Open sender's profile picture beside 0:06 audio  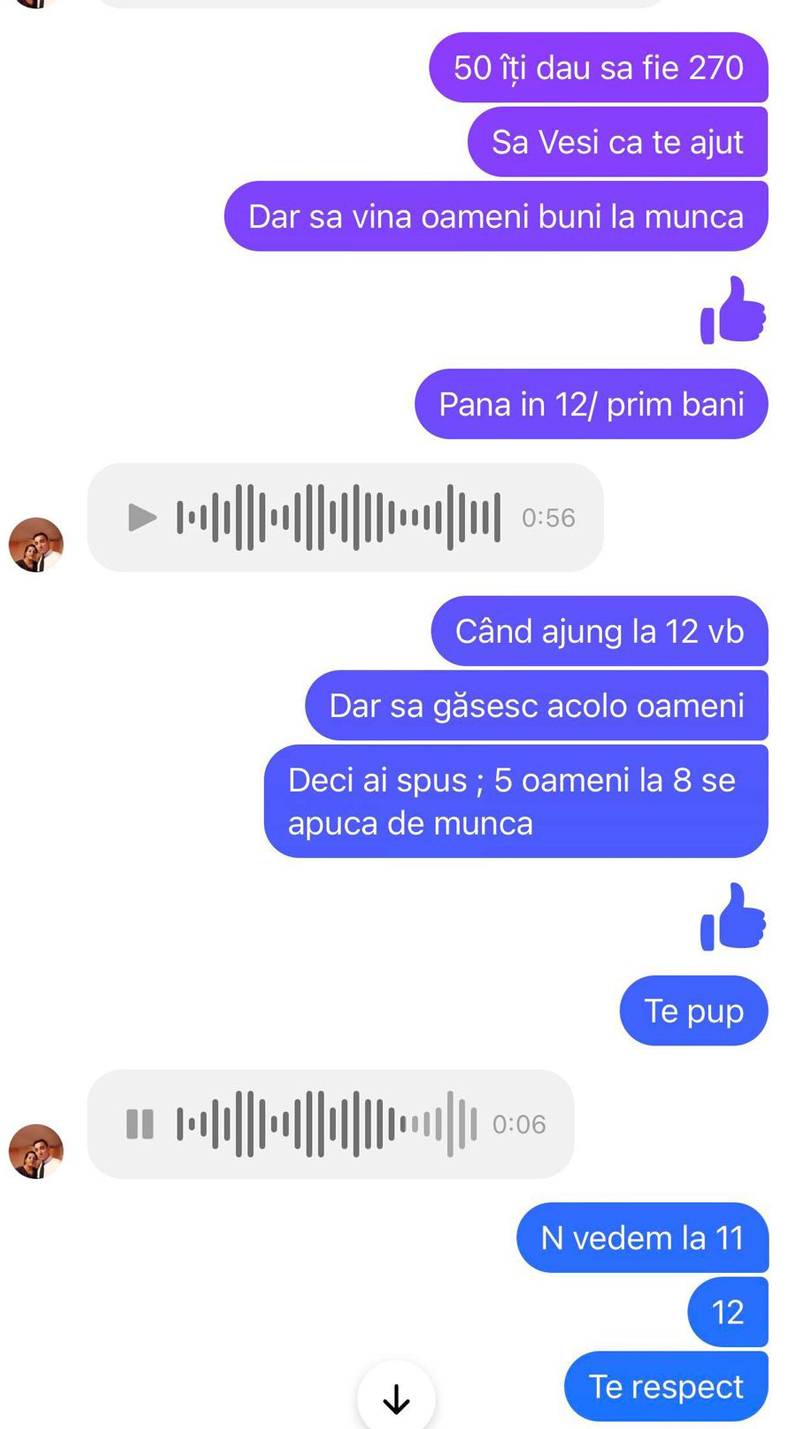(36, 1151)
